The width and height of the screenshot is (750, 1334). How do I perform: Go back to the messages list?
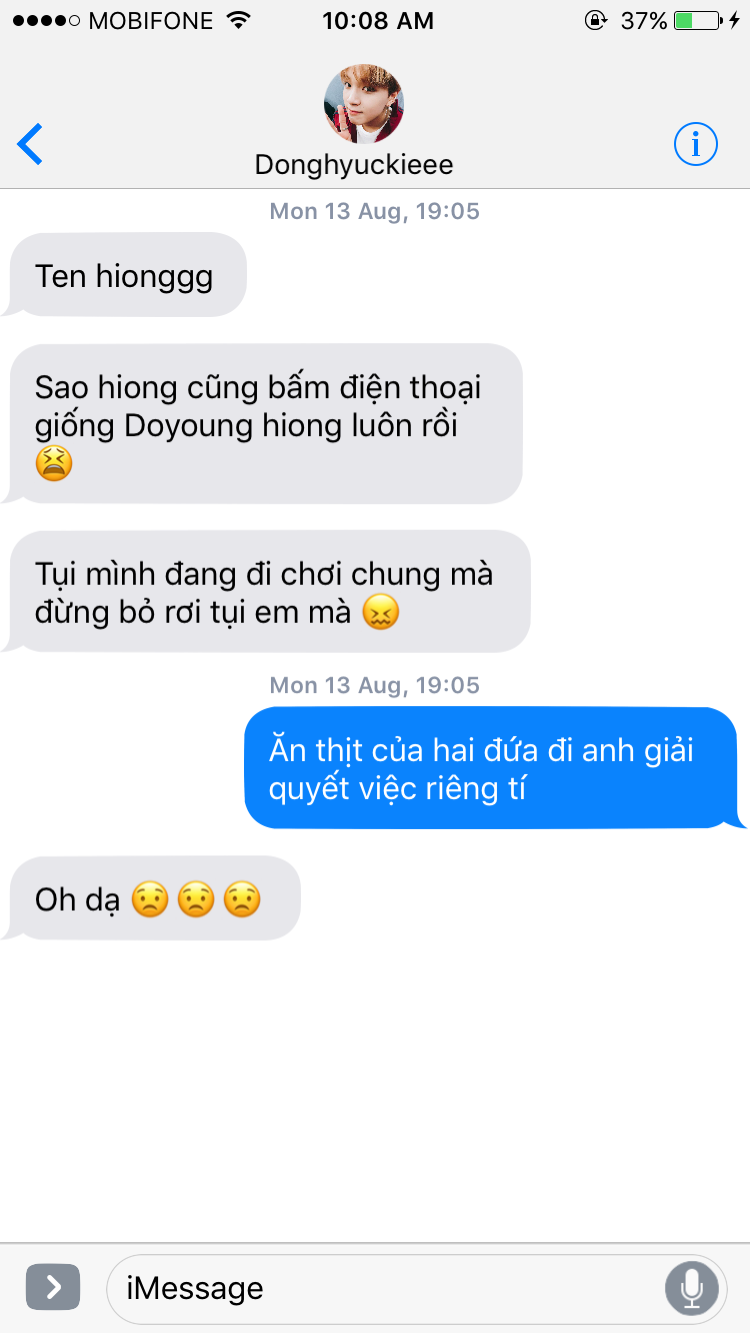tap(31, 145)
